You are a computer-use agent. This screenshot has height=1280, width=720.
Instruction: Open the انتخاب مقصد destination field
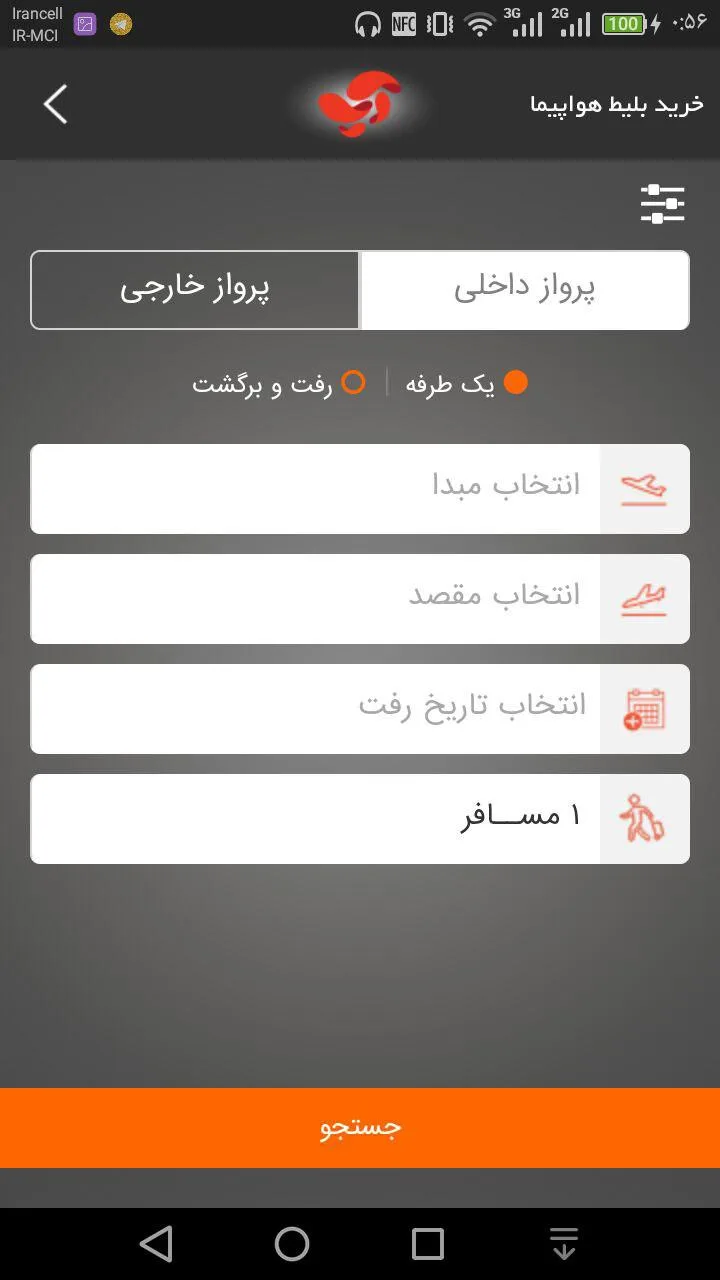pyautogui.click(x=360, y=599)
